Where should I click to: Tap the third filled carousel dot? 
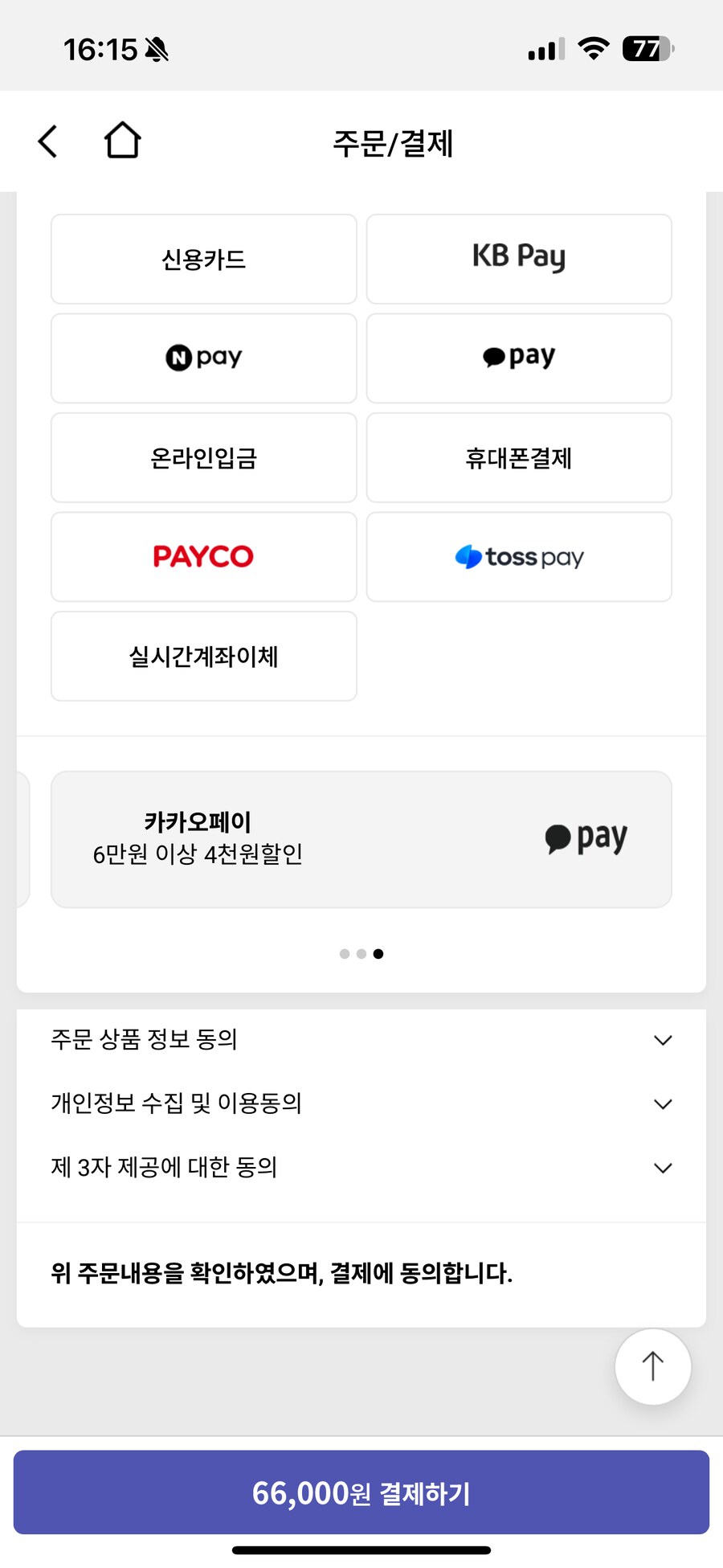point(378,954)
